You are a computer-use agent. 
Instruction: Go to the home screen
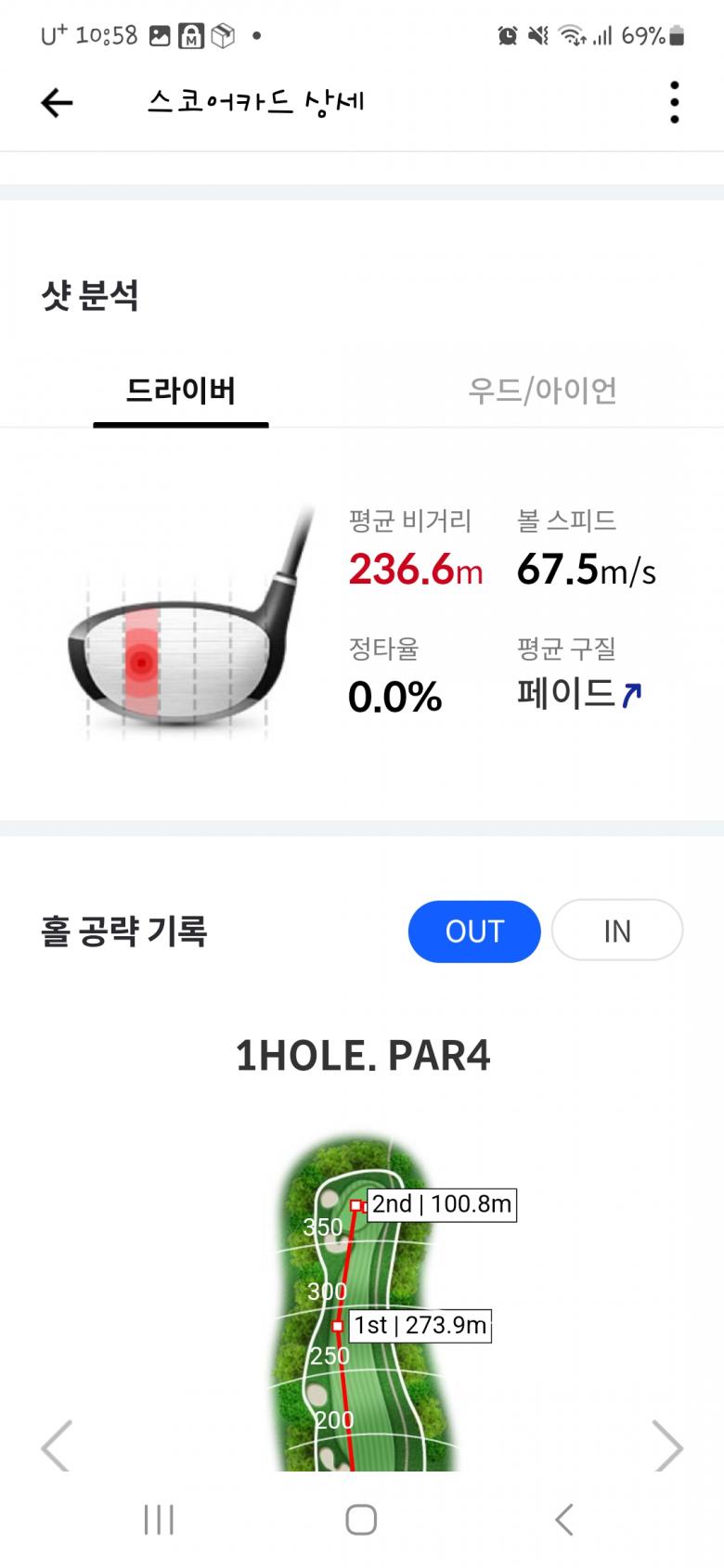pos(361,1520)
